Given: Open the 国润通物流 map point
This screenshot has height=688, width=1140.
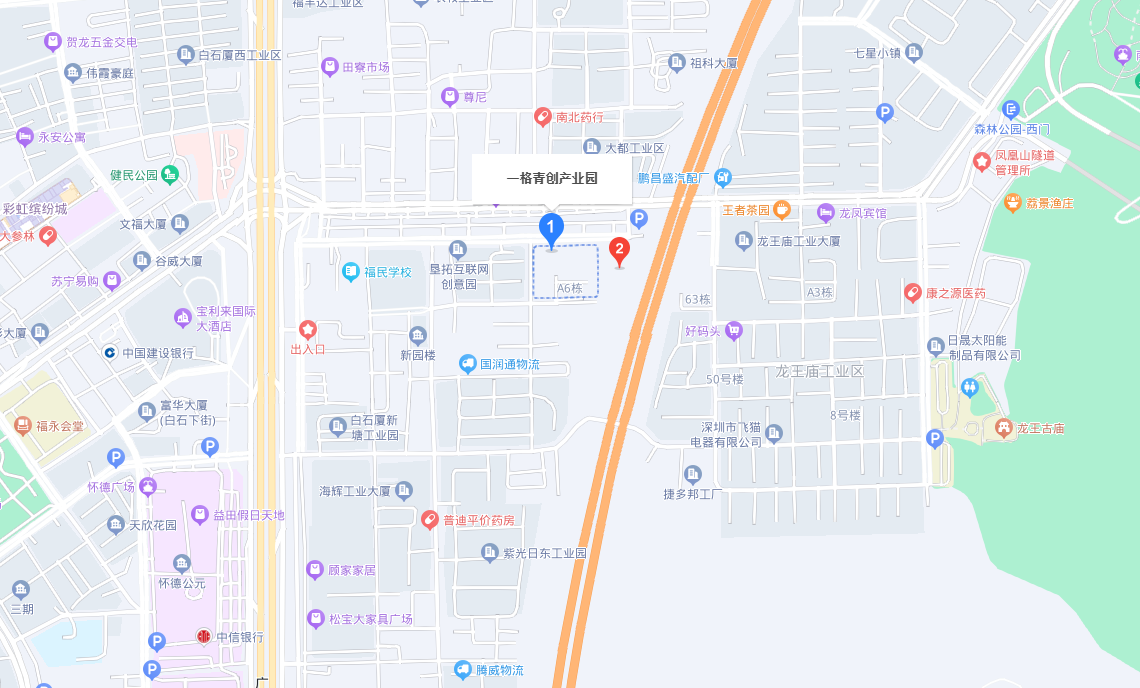Looking at the screenshot, I should [467, 364].
